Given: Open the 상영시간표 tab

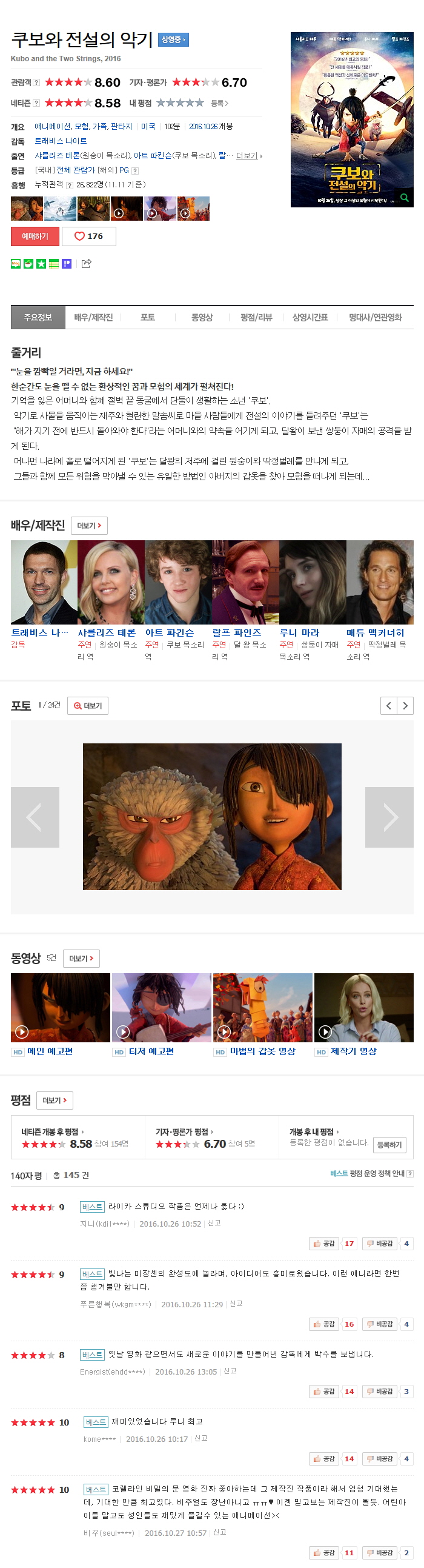Looking at the screenshot, I should (x=310, y=317).
